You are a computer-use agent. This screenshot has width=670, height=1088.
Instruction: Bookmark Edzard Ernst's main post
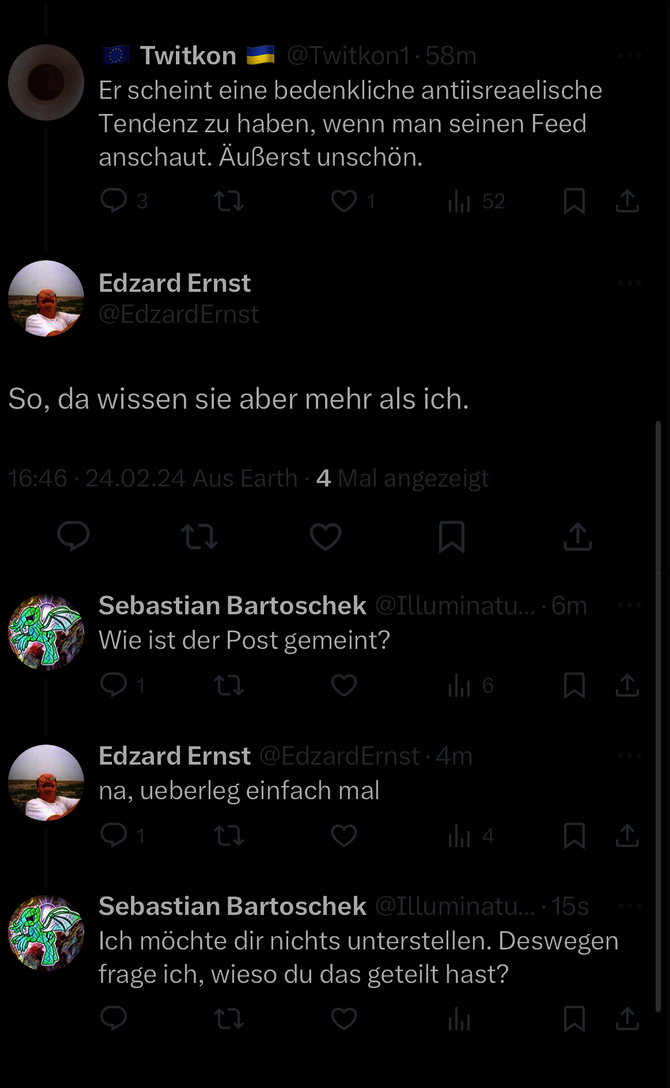click(x=452, y=537)
